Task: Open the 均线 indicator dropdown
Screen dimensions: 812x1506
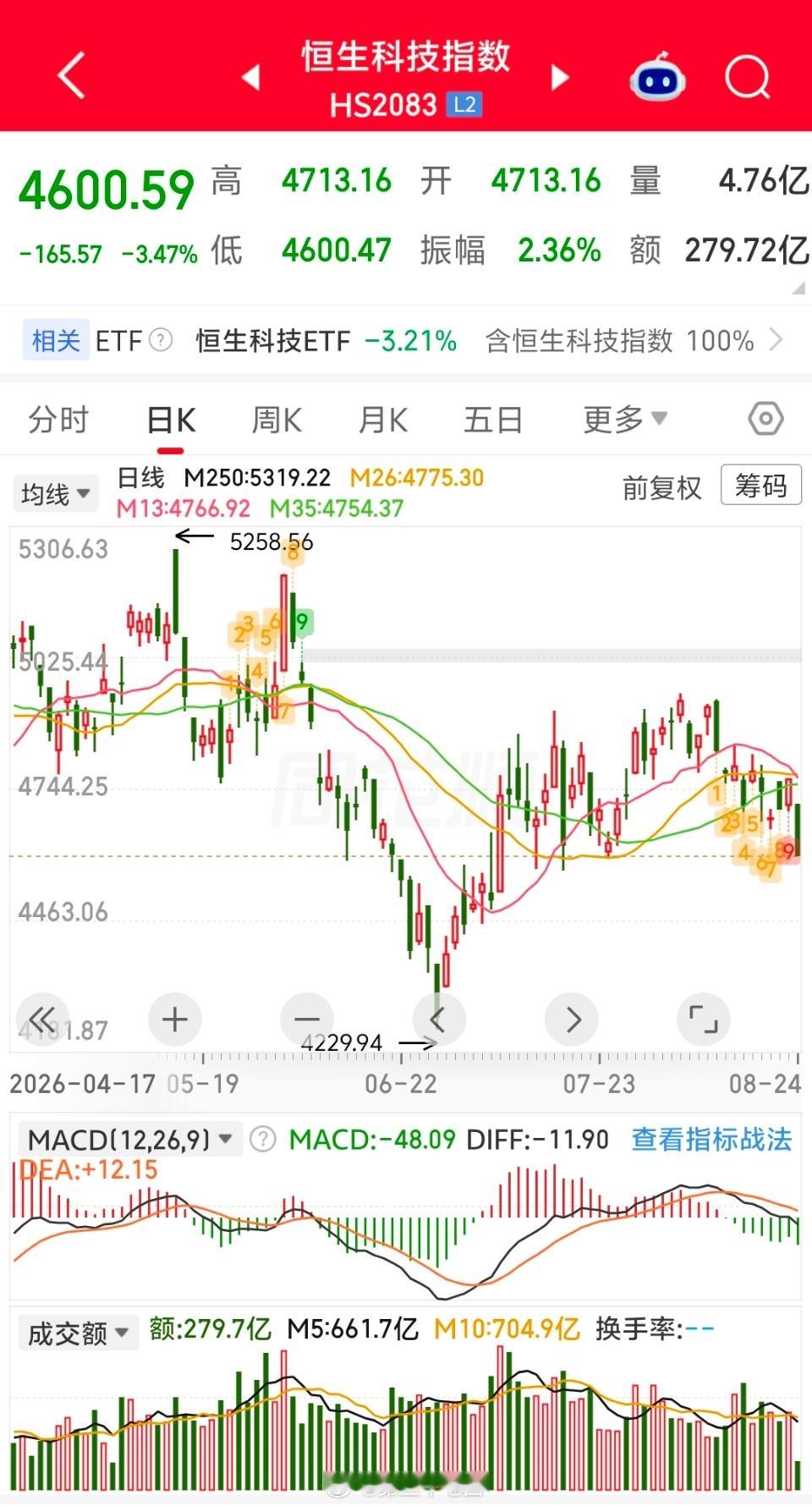Action: 56,493
